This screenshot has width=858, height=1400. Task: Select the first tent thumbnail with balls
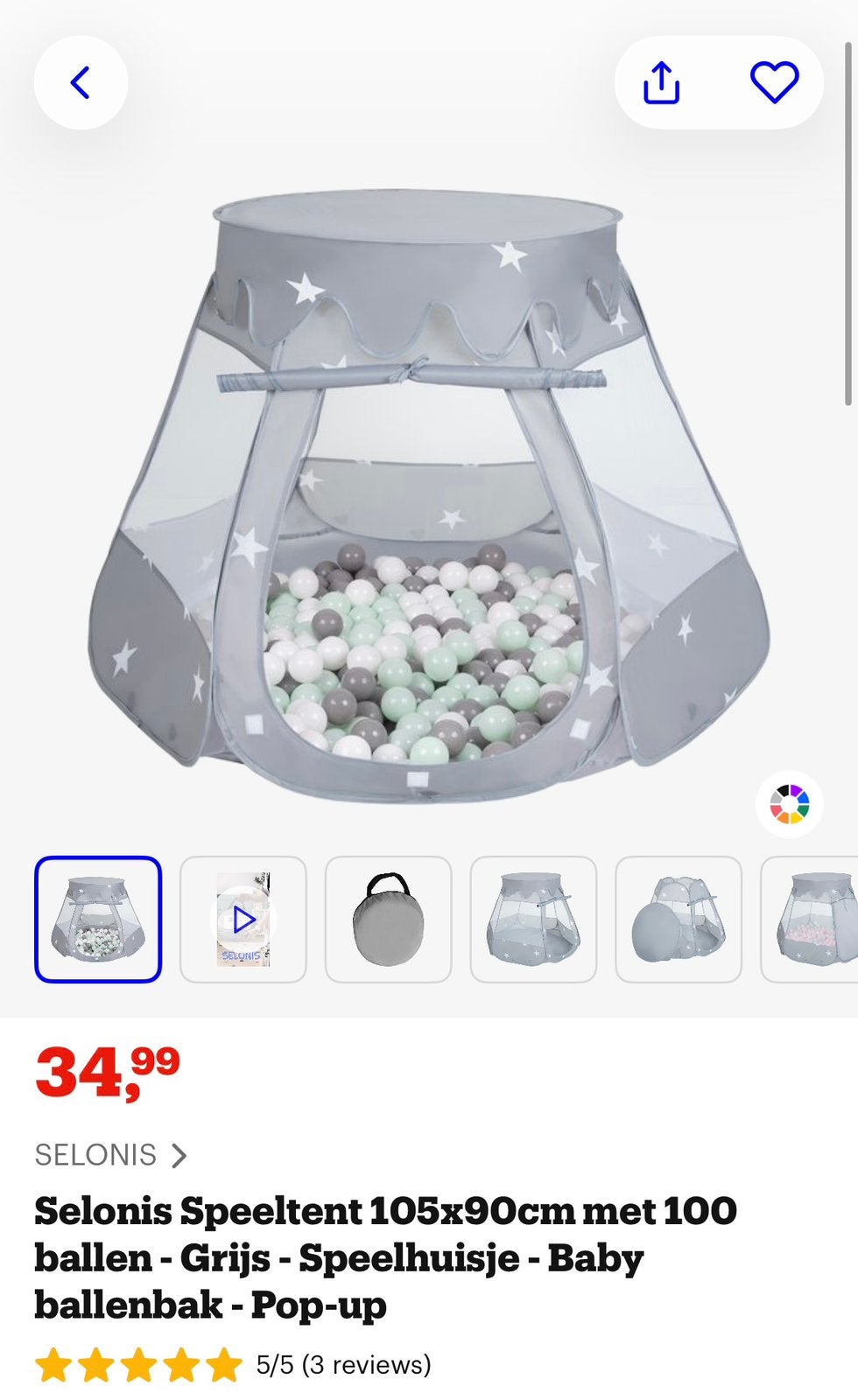click(98, 920)
